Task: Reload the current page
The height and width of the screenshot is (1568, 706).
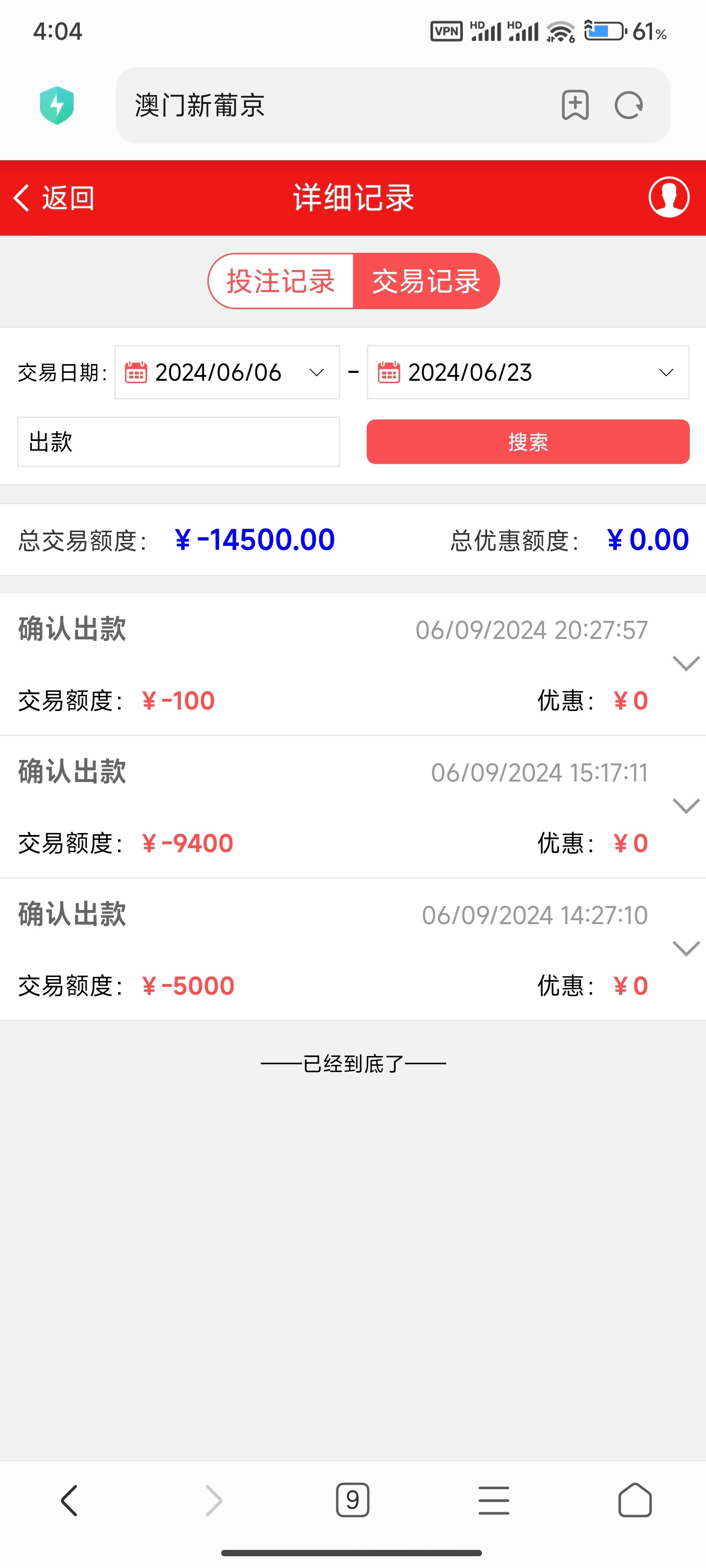Action: point(629,105)
